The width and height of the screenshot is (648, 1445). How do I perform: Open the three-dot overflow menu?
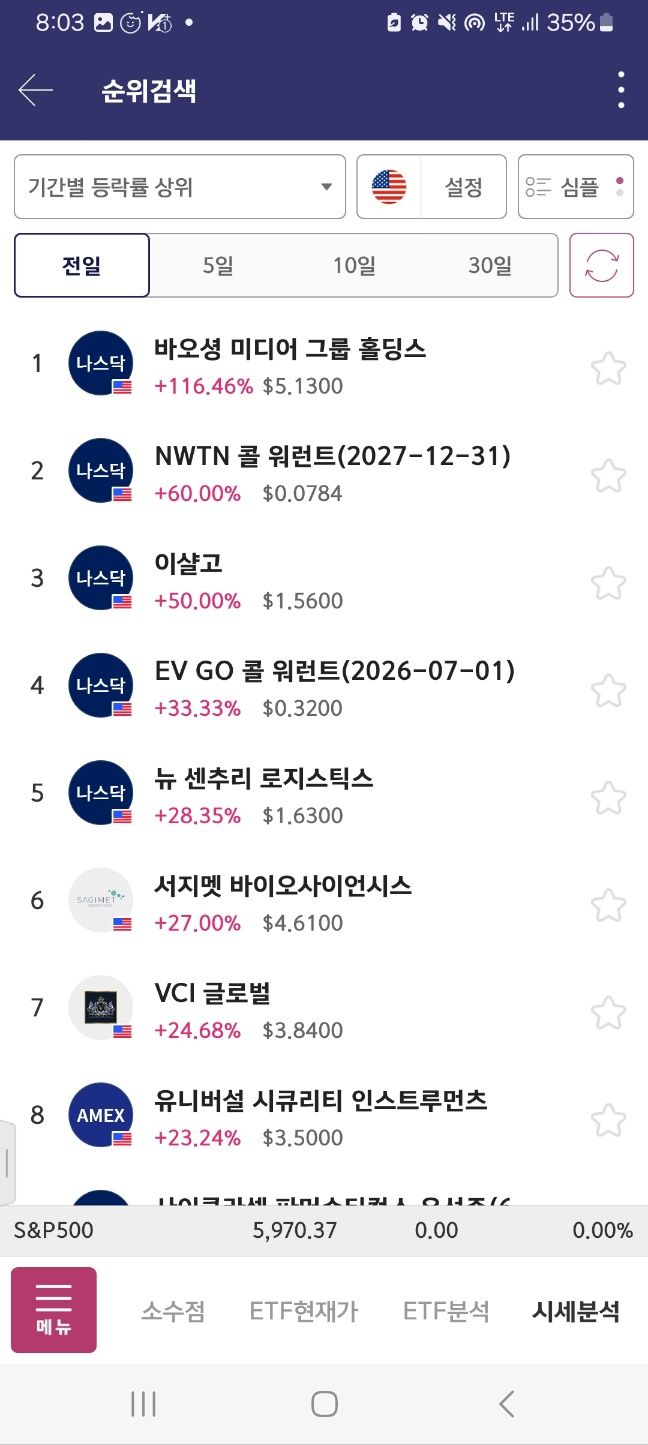pos(621,90)
